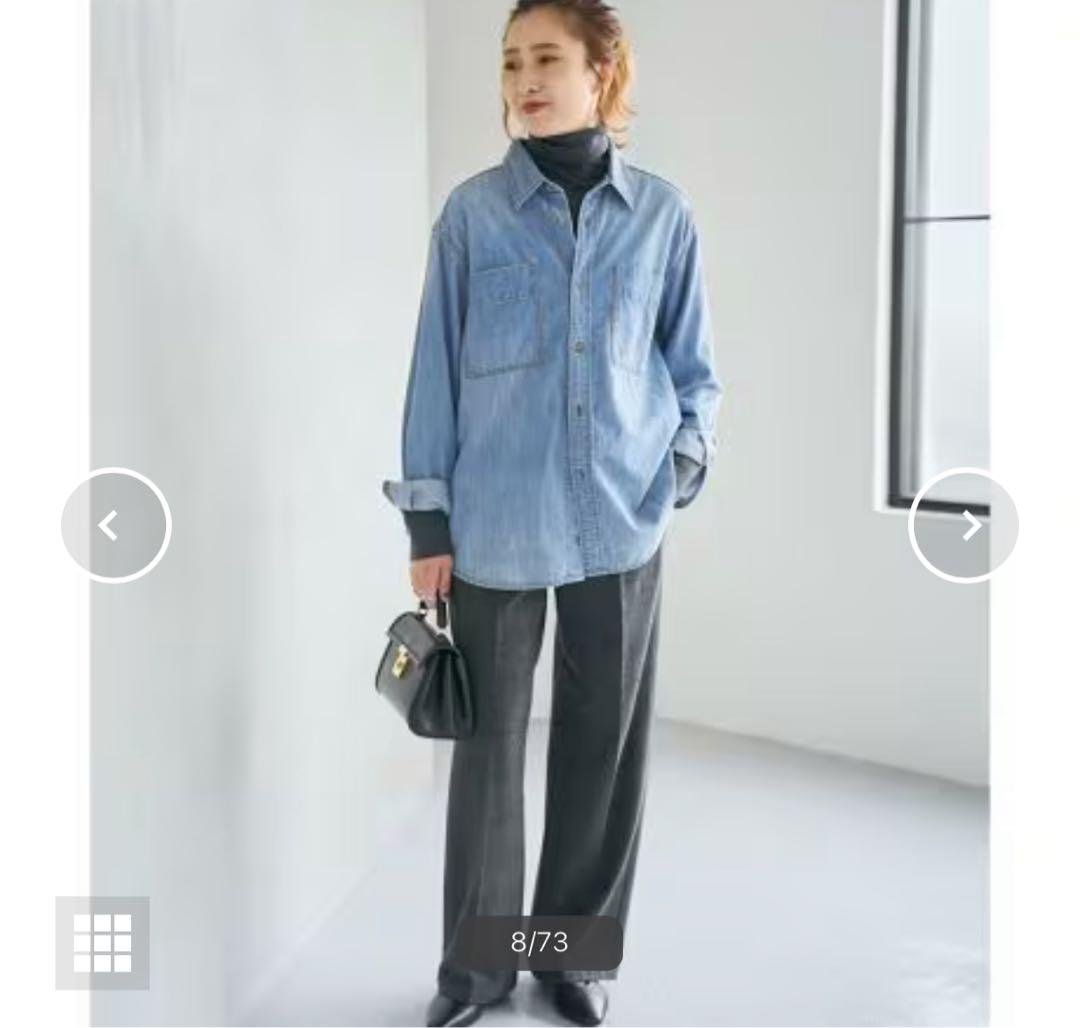Open the image grid view
Image resolution: width=1080 pixels, height=1028 pixels.
(x=102, y=943)
